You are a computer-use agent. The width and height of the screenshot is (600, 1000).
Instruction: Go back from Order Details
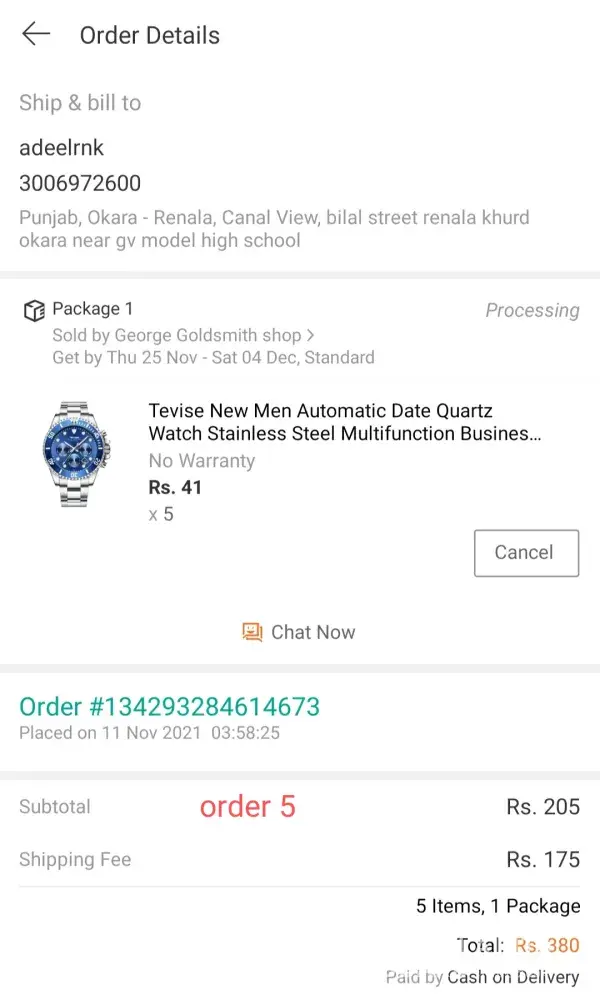36,35
